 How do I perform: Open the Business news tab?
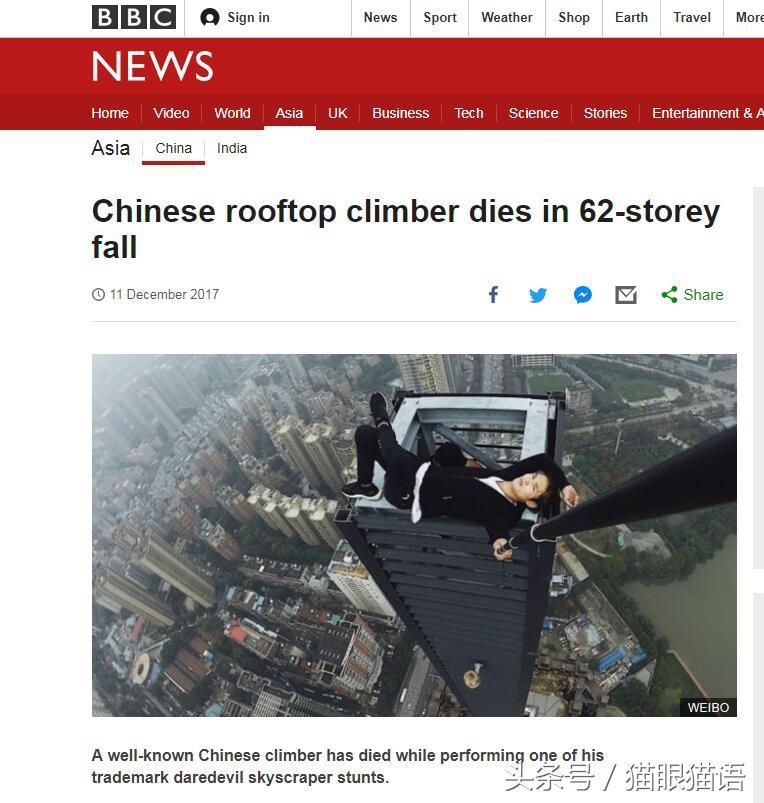400,113
